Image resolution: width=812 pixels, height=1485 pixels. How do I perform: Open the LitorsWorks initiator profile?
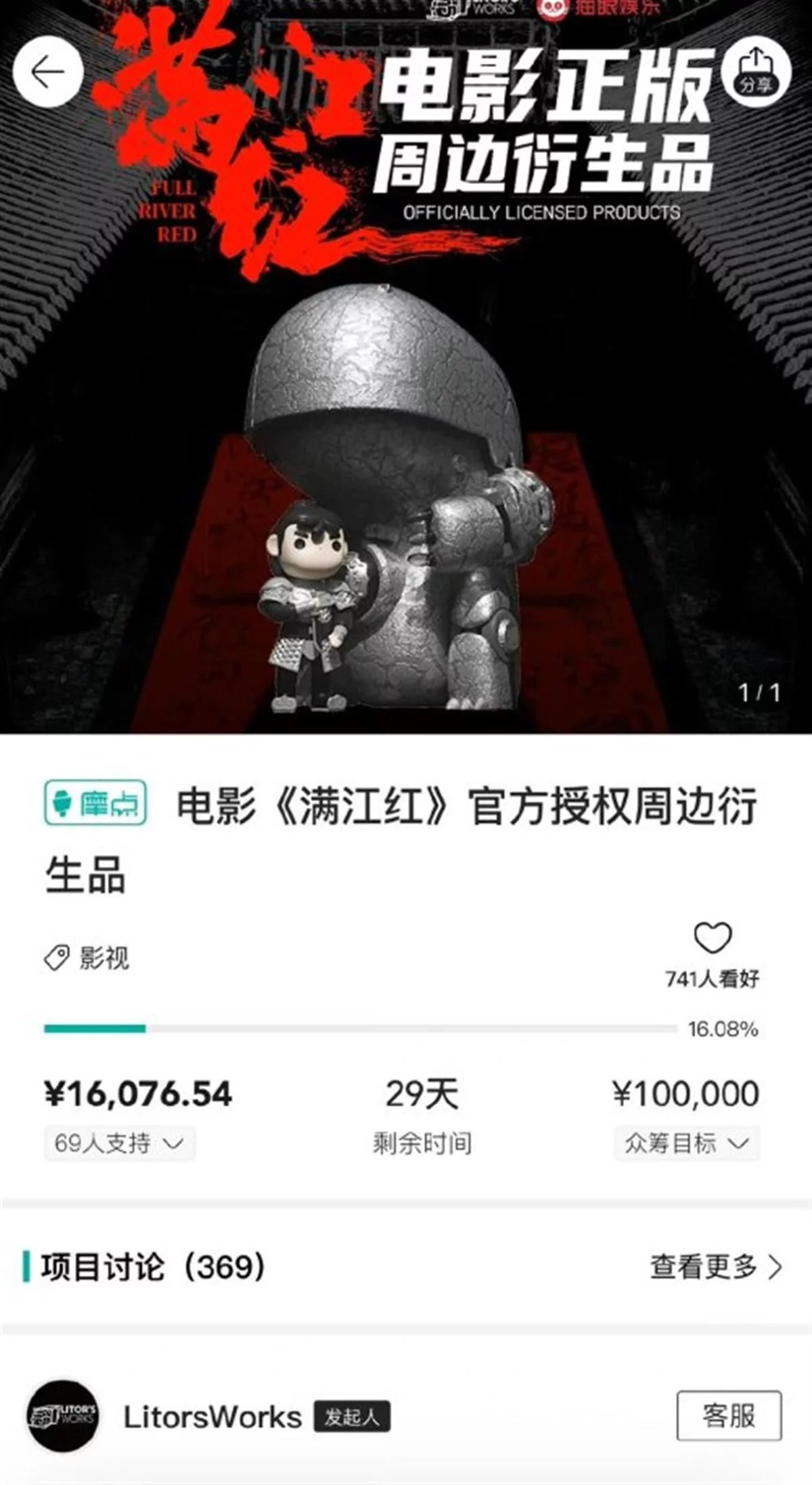211,1417
